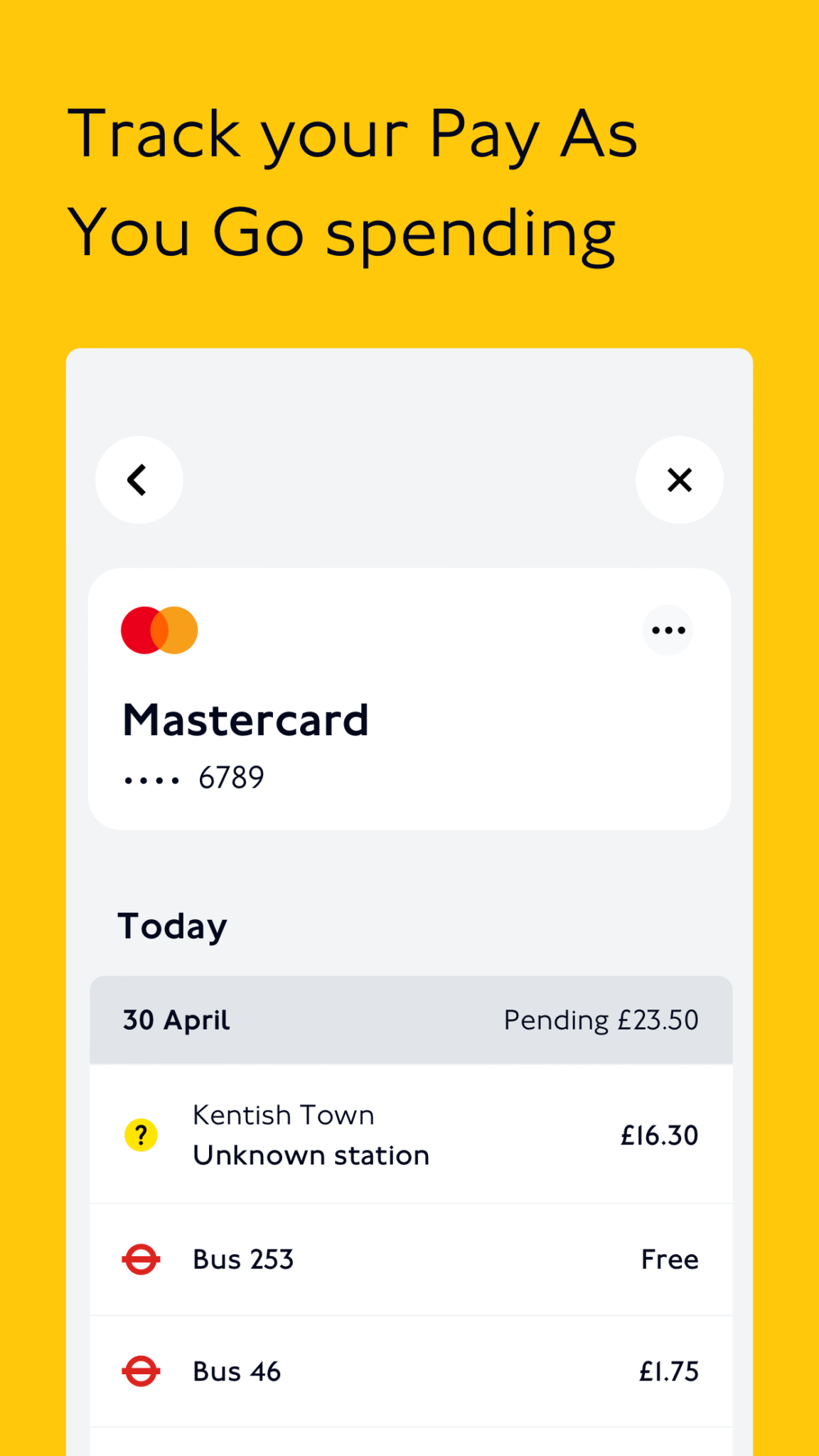Toggle the Bus 253 free fare row
The image size is (819, 1456).
[x=409, y=1258]
